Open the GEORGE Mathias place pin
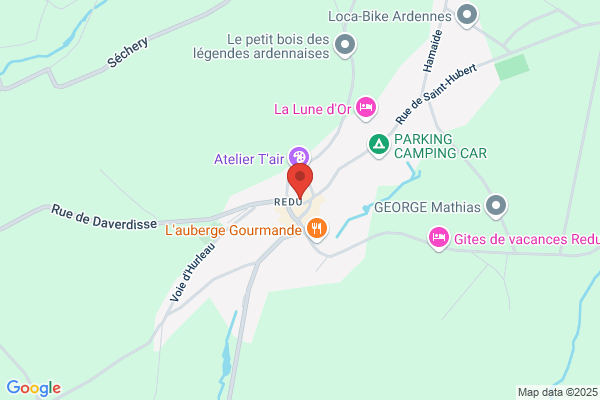The image size is (600, 400). [x=496, y=206]
